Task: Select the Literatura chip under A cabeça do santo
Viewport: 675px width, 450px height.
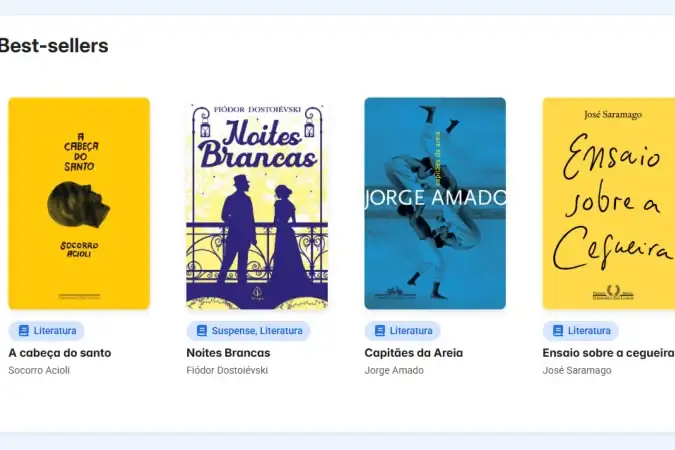Action: (46, 331)
